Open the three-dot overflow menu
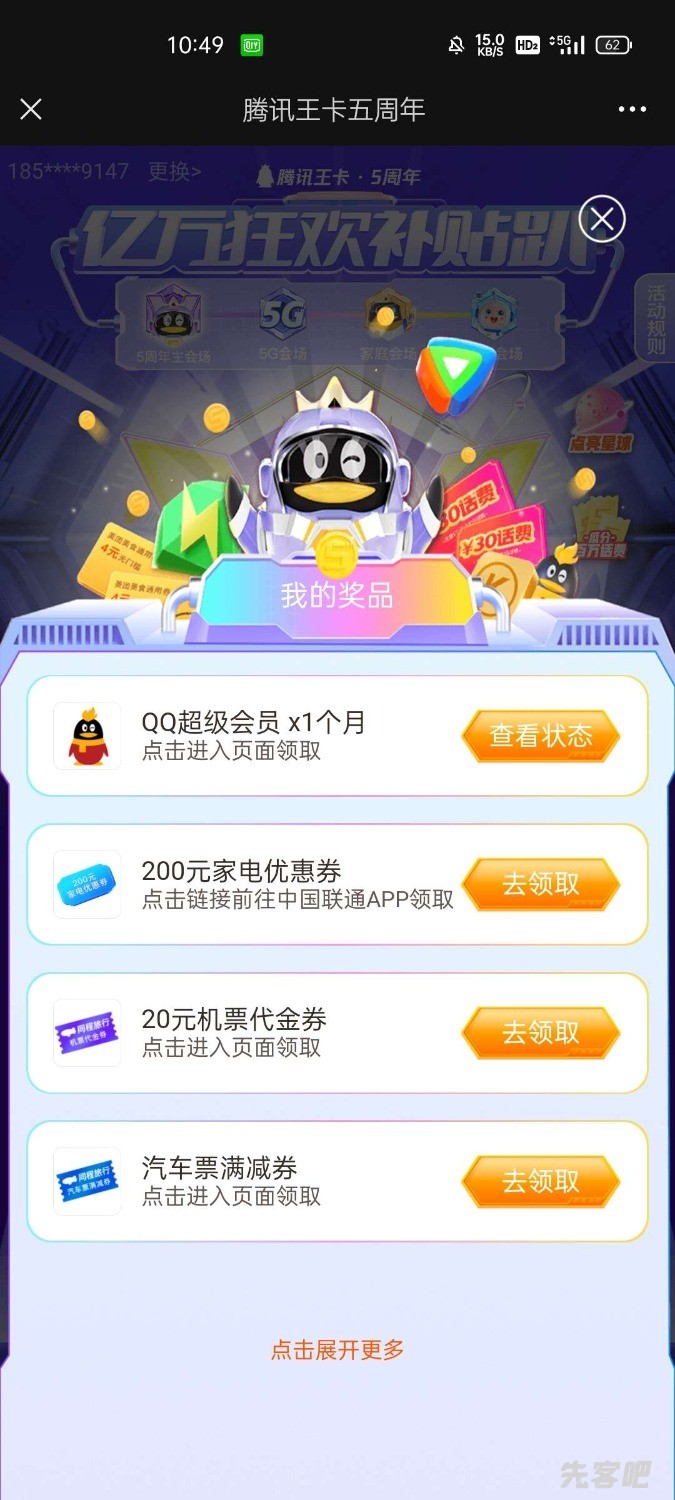Viewport: 675px width, 1500px height. tap(632, 109)
